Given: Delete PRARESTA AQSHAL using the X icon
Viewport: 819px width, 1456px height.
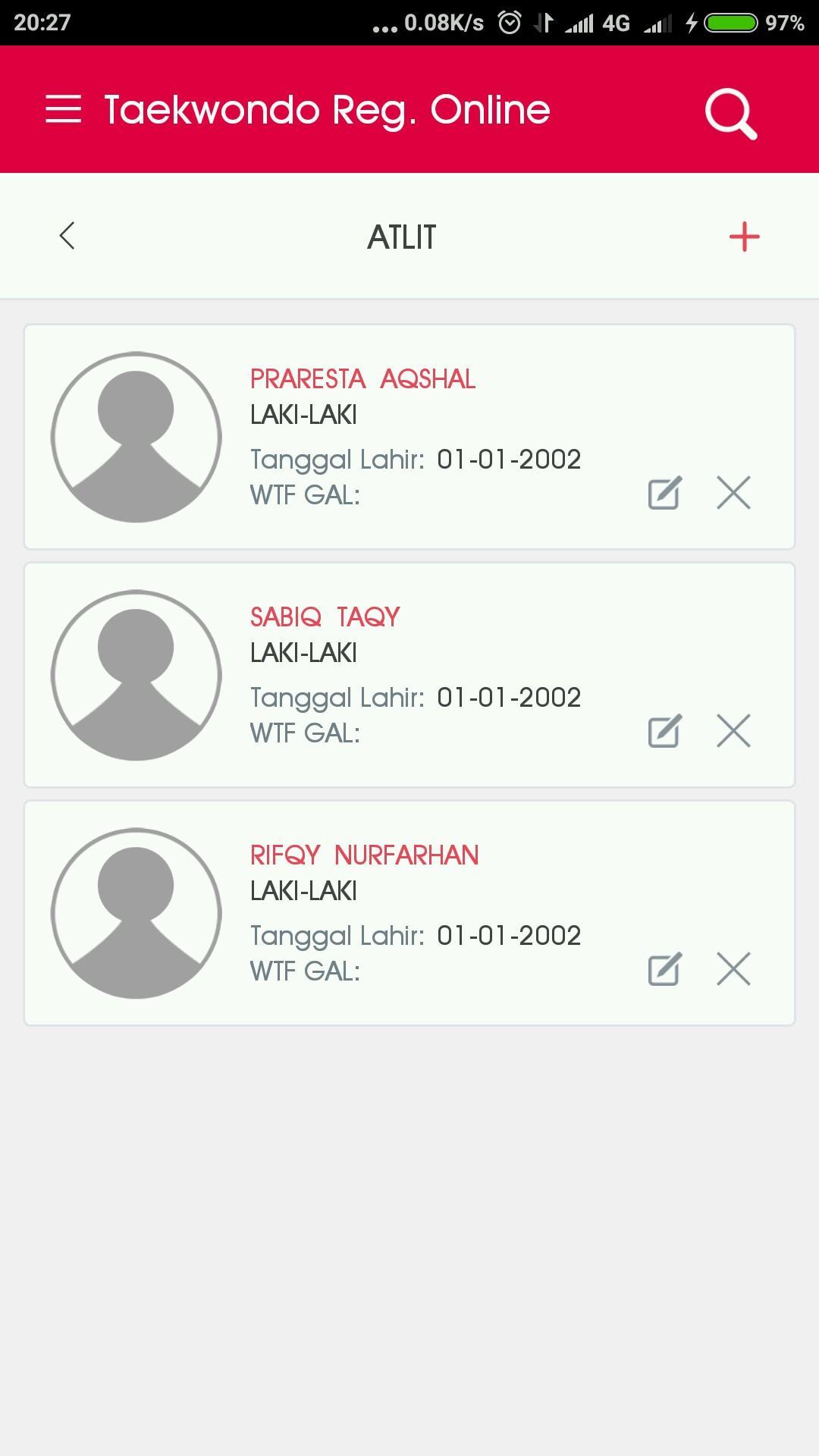Looking at the screenshot, I should tap(734, 493).
